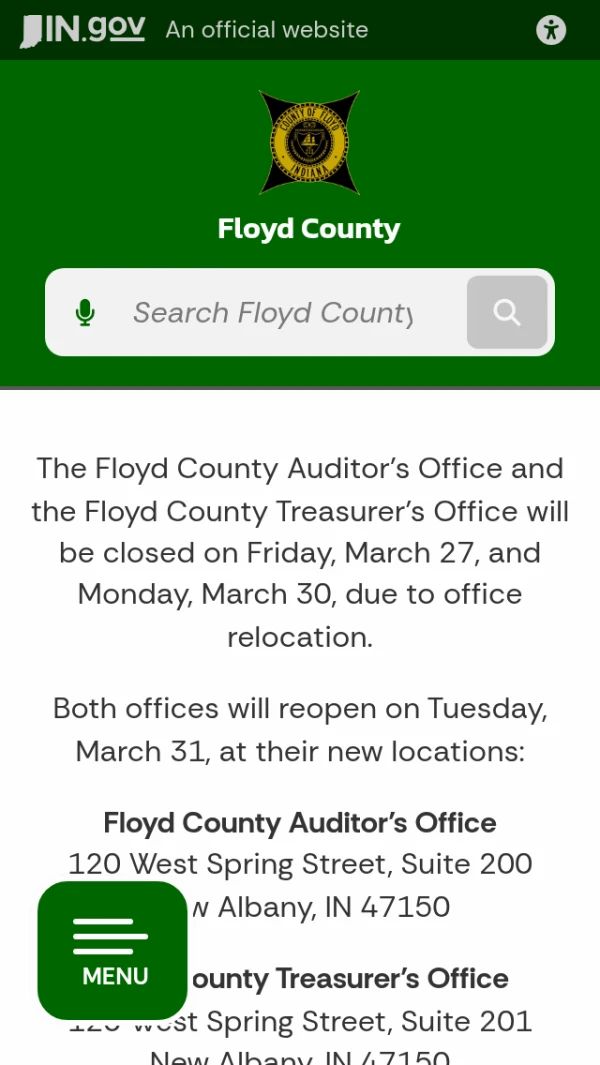The height and width of the screenshot is (1065, 600).
Task: Go to Floyd County home via seal
Action: click(309, 144)
